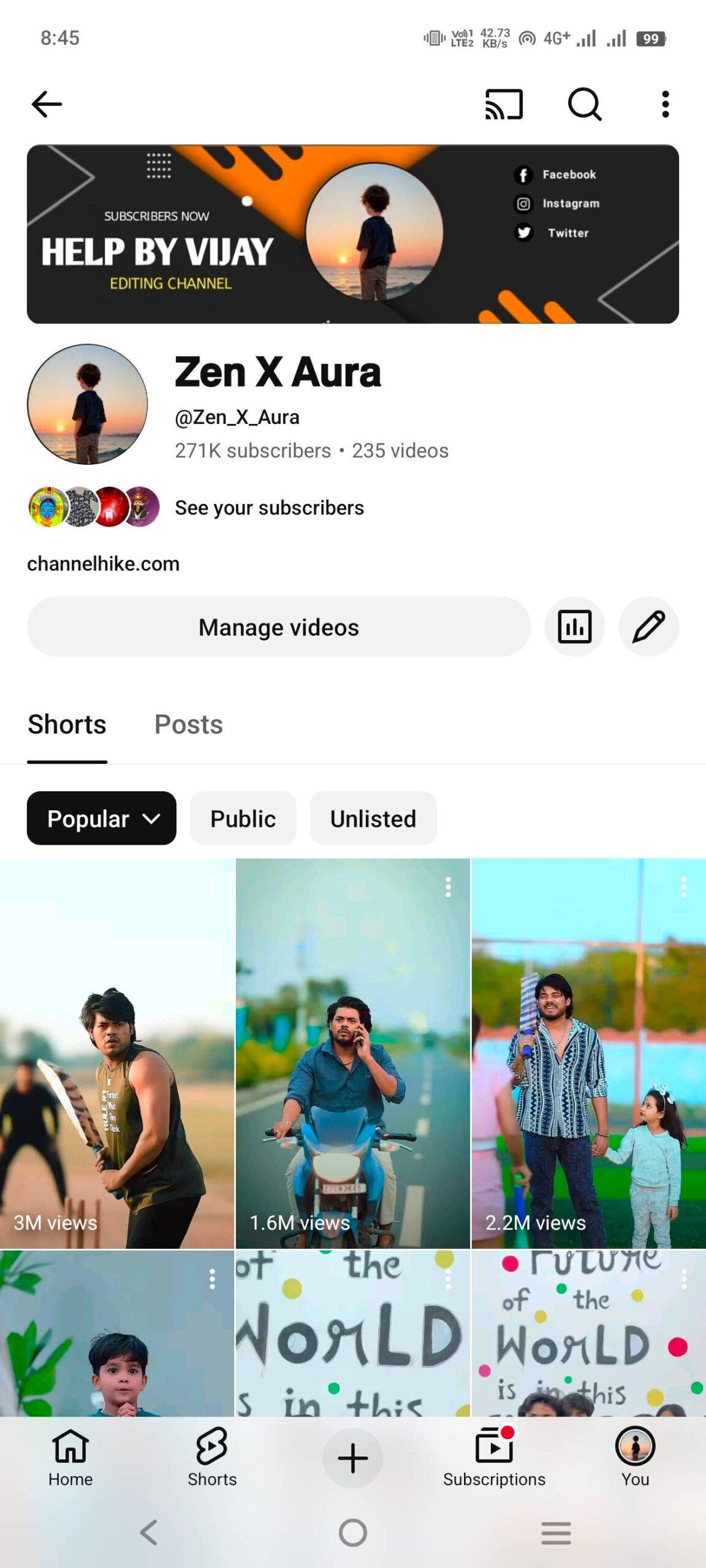
Task: Open options for the 2.2M views short
Action: tap(684, 887)
